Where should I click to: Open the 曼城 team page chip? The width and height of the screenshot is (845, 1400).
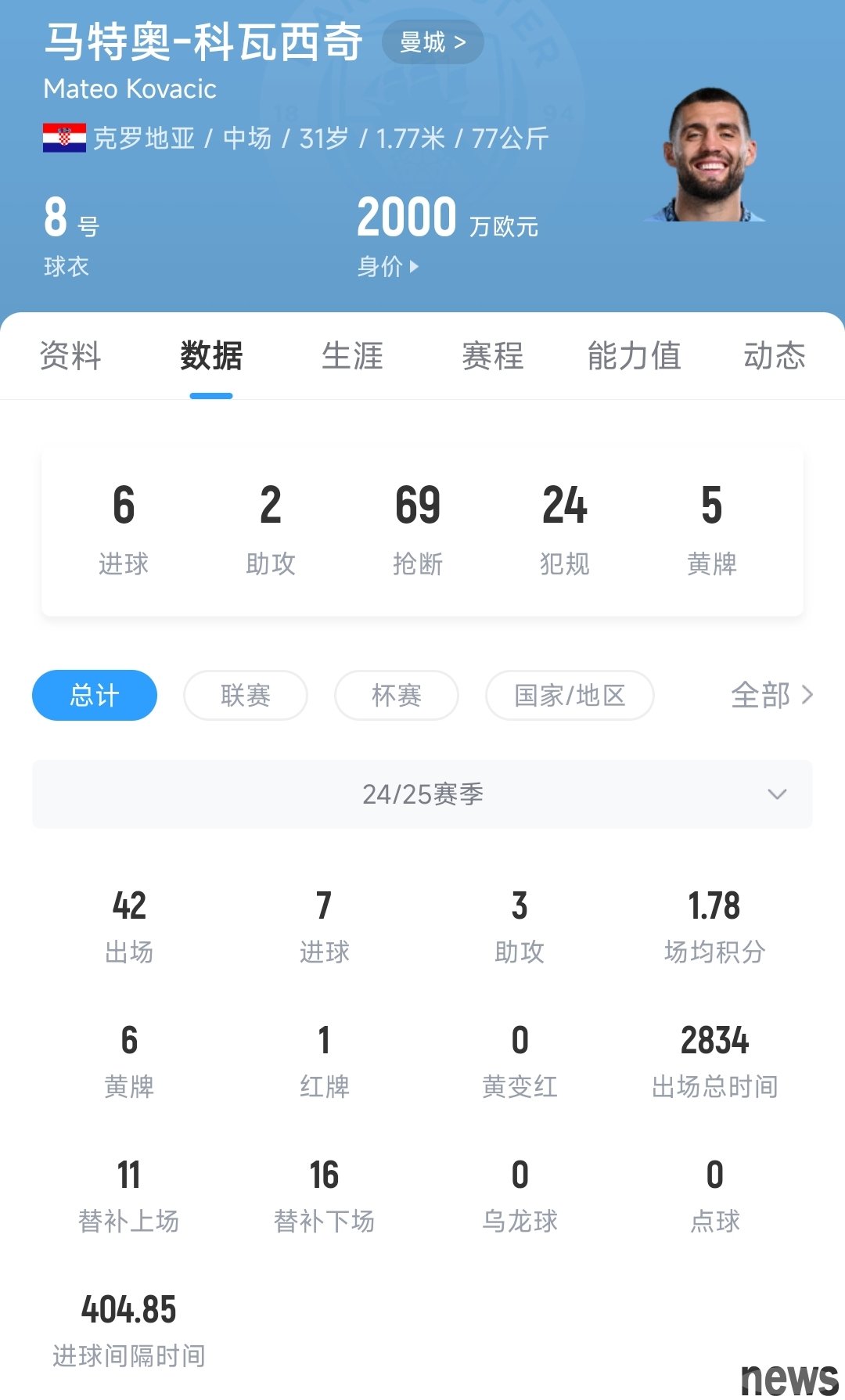click(x=433, y=42)
